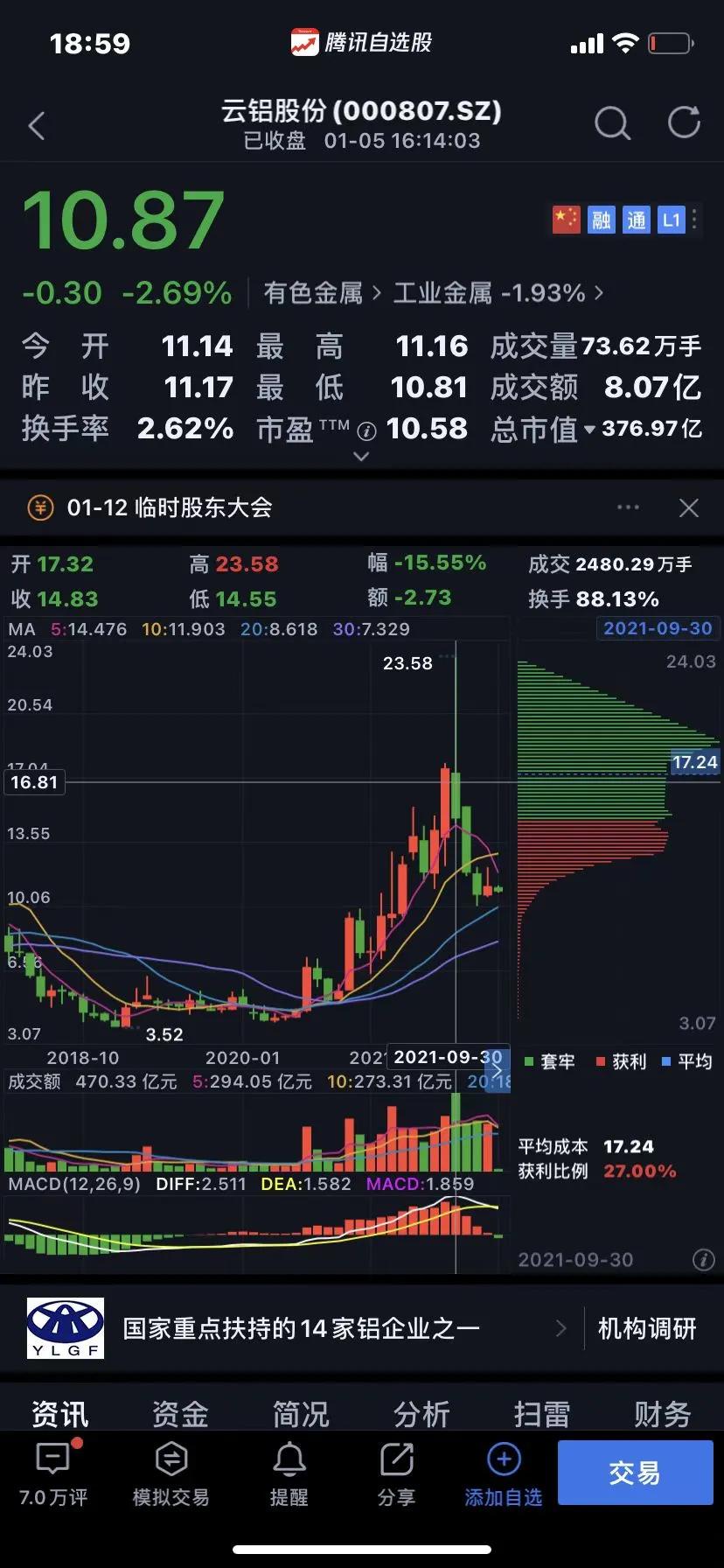Open the 机构调研 link

click(645, 1328)
